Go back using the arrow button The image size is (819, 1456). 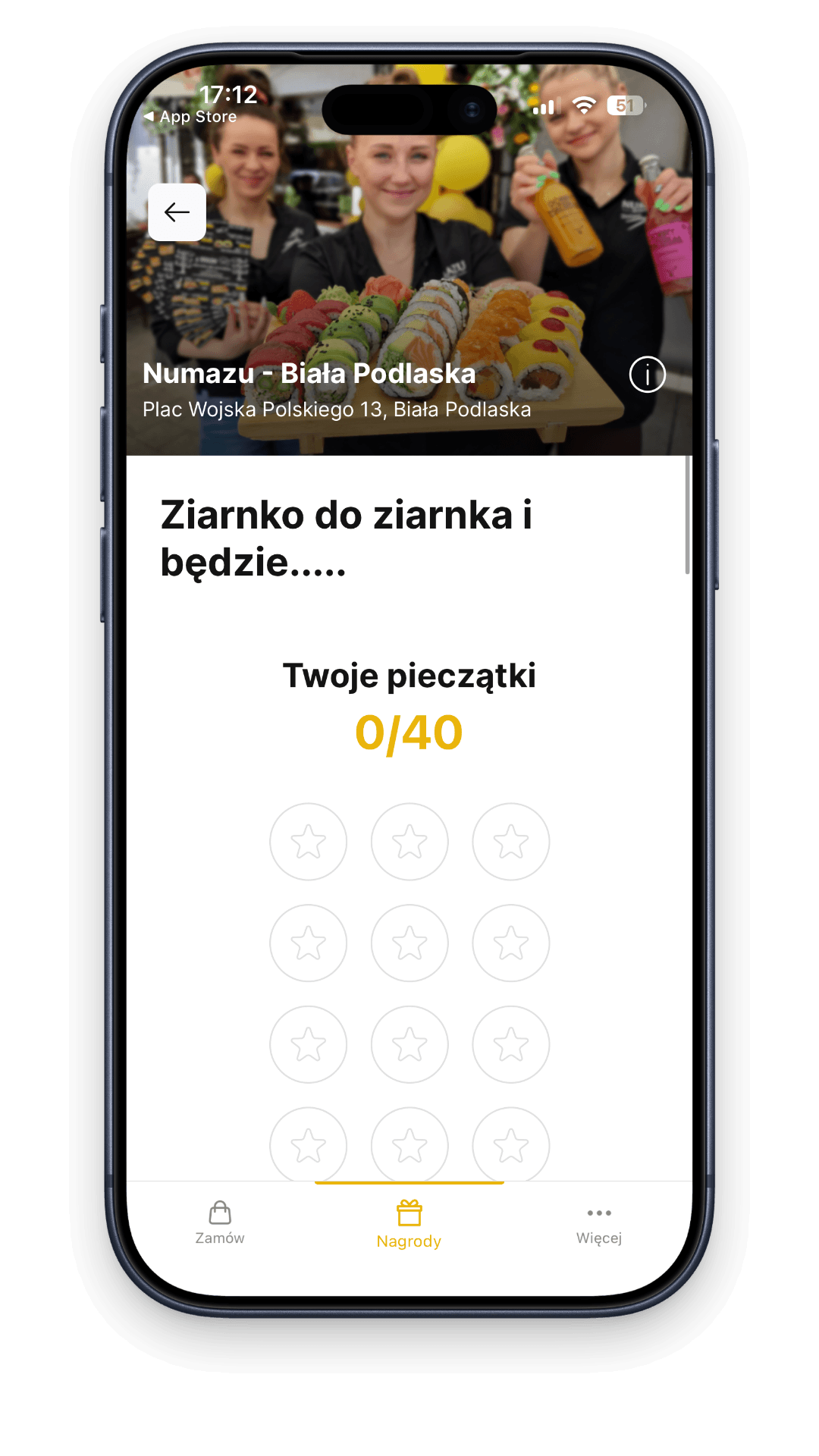click(177, 212)
